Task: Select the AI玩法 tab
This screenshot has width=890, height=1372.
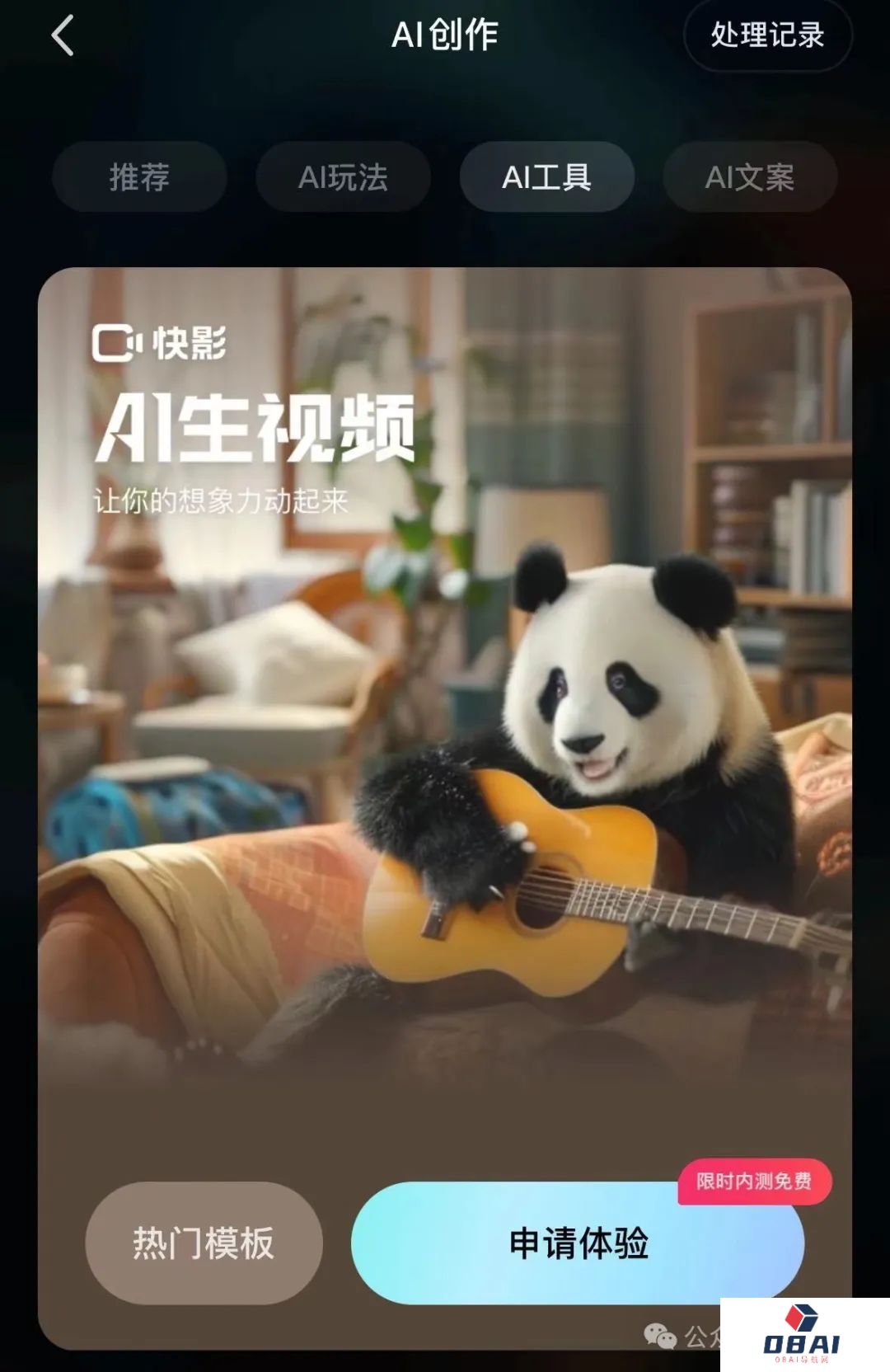Action: pos(343,177)
